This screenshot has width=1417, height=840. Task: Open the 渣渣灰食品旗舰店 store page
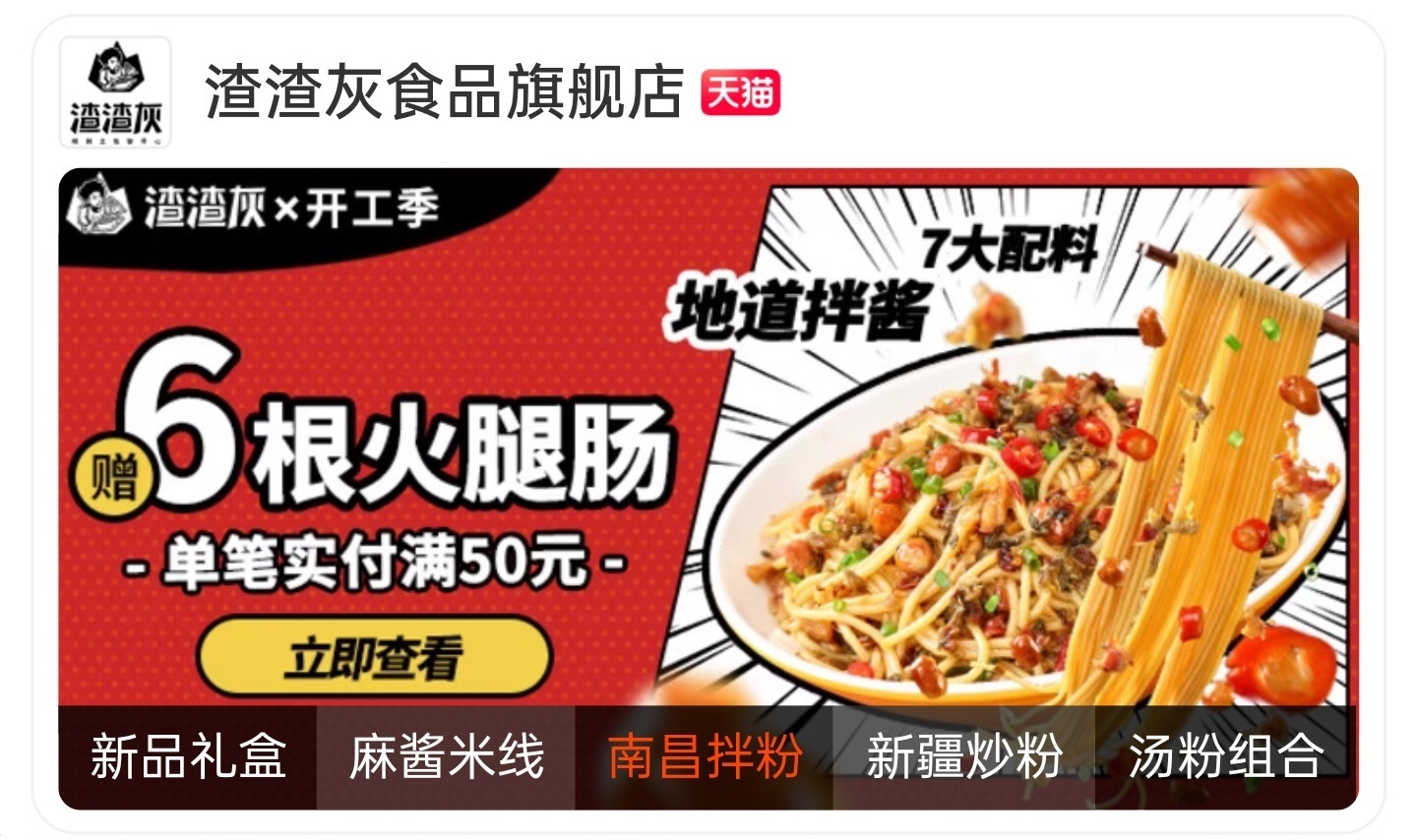(x=443, y=92)
